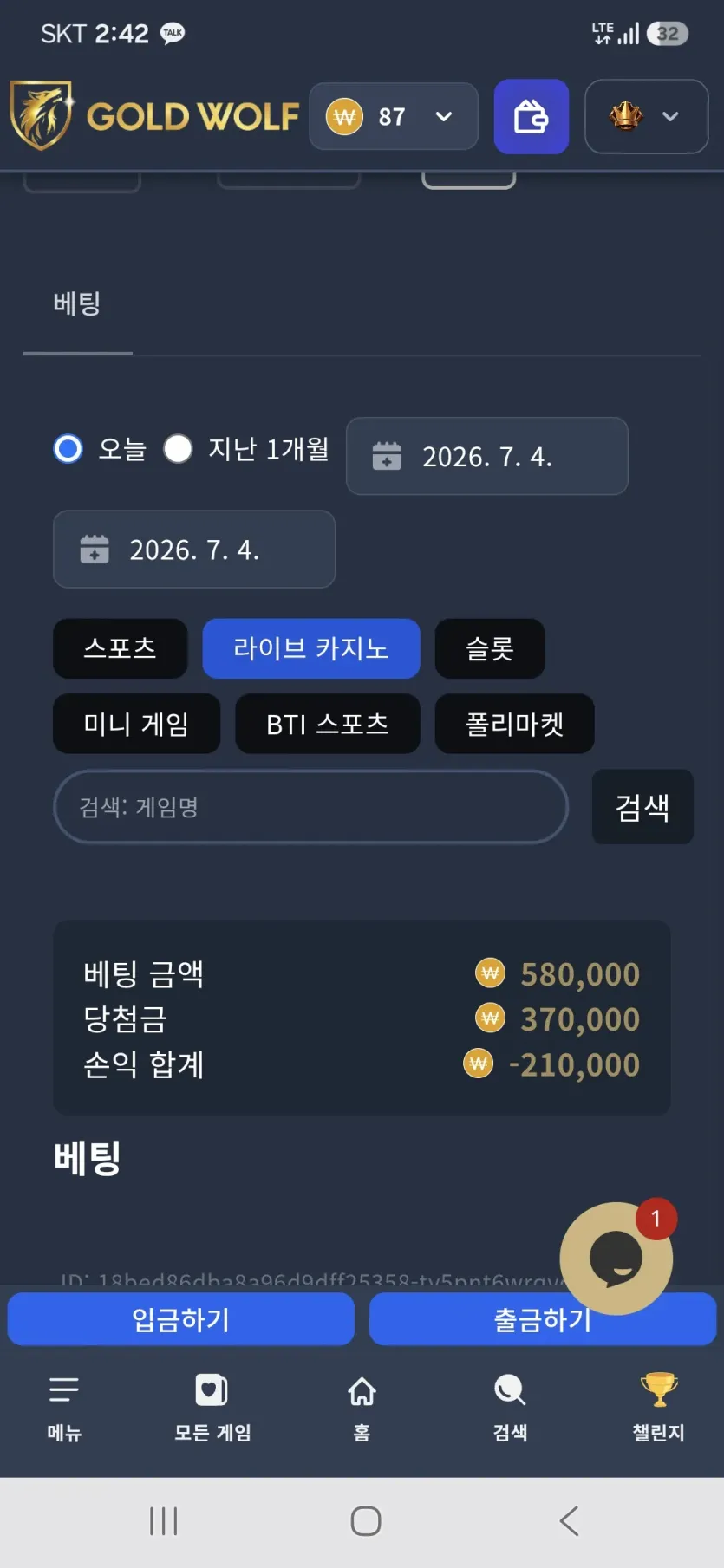Open the date picker beside 지난 1개월
The height and width of the screenshot is (1568, 724).
pos(487,456)
